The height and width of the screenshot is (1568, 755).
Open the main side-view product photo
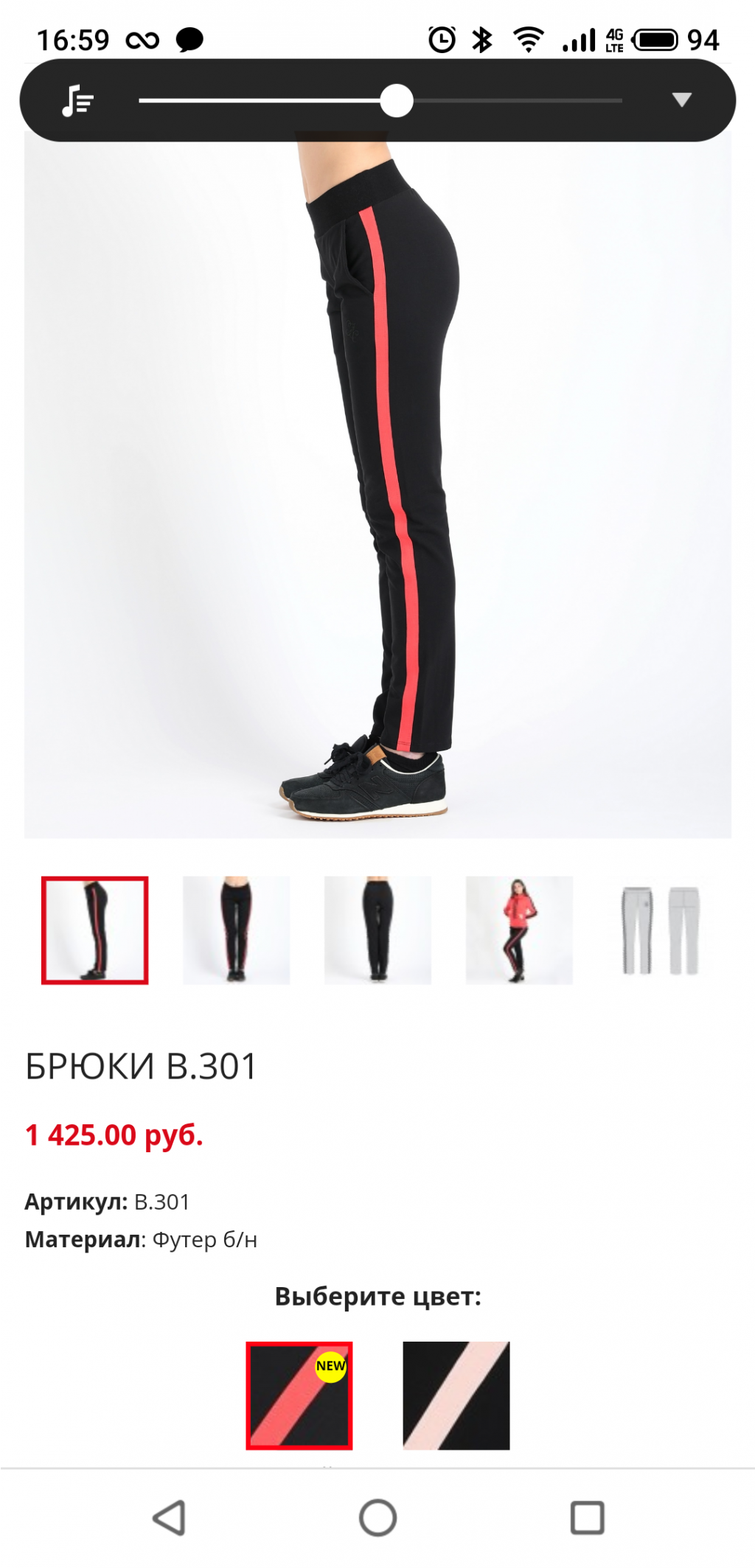(377, 487)
